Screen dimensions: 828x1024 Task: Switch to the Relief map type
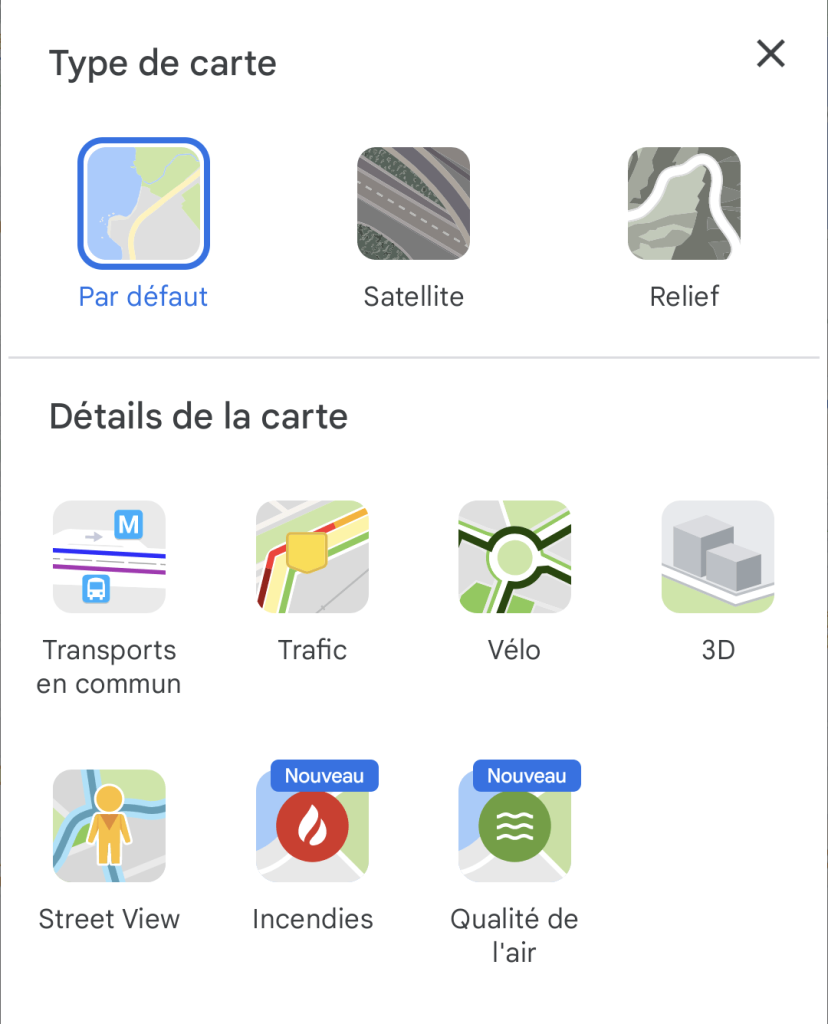[684, 203]
